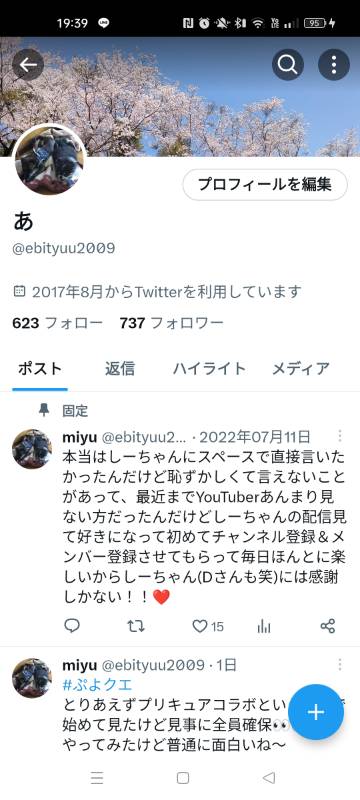Viewport: 360px width, 800px height.
Task: Switch to the ハイライト tab
Action: 209,368
